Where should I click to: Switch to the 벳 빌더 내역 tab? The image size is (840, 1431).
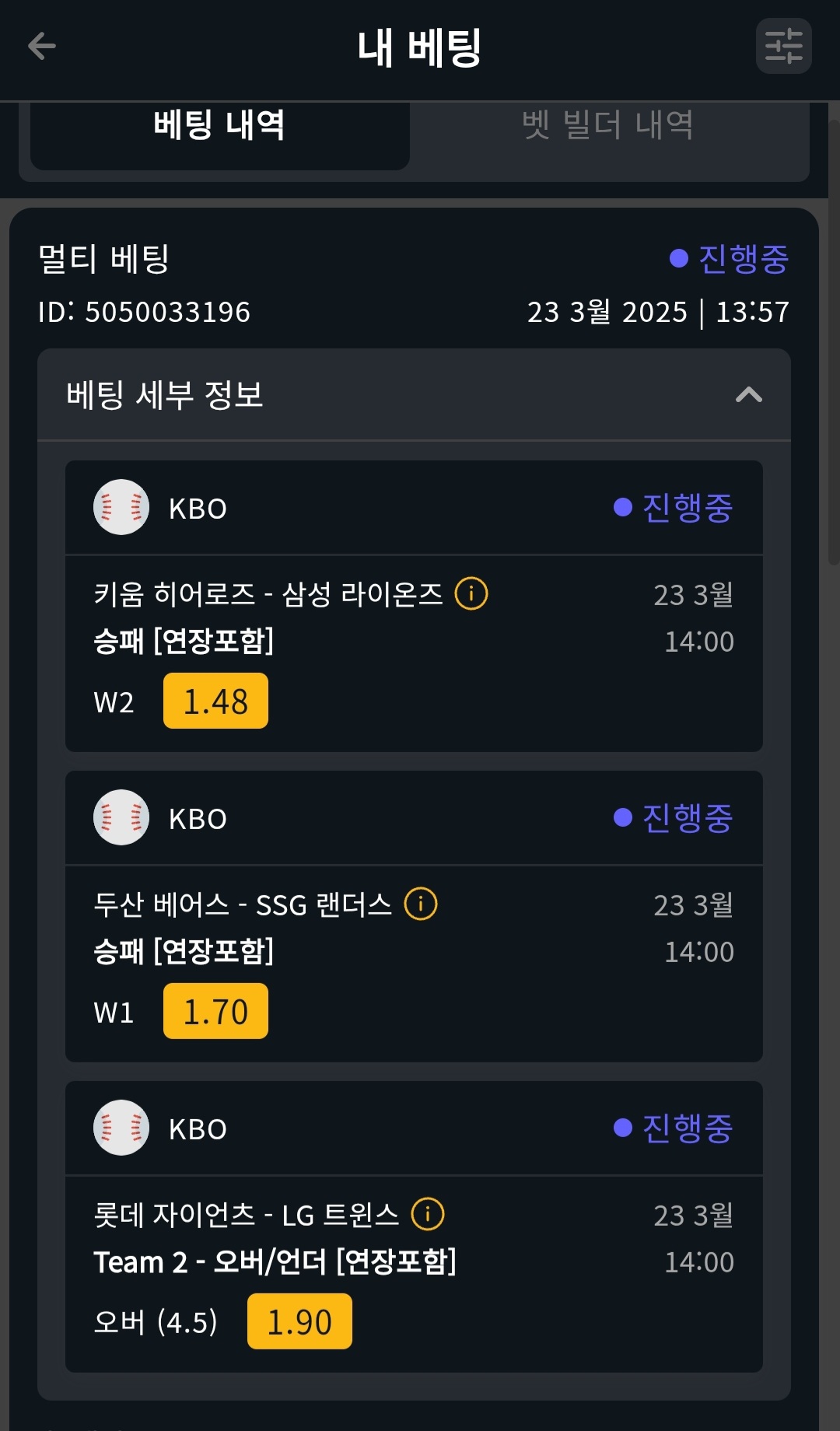point(608,126)
